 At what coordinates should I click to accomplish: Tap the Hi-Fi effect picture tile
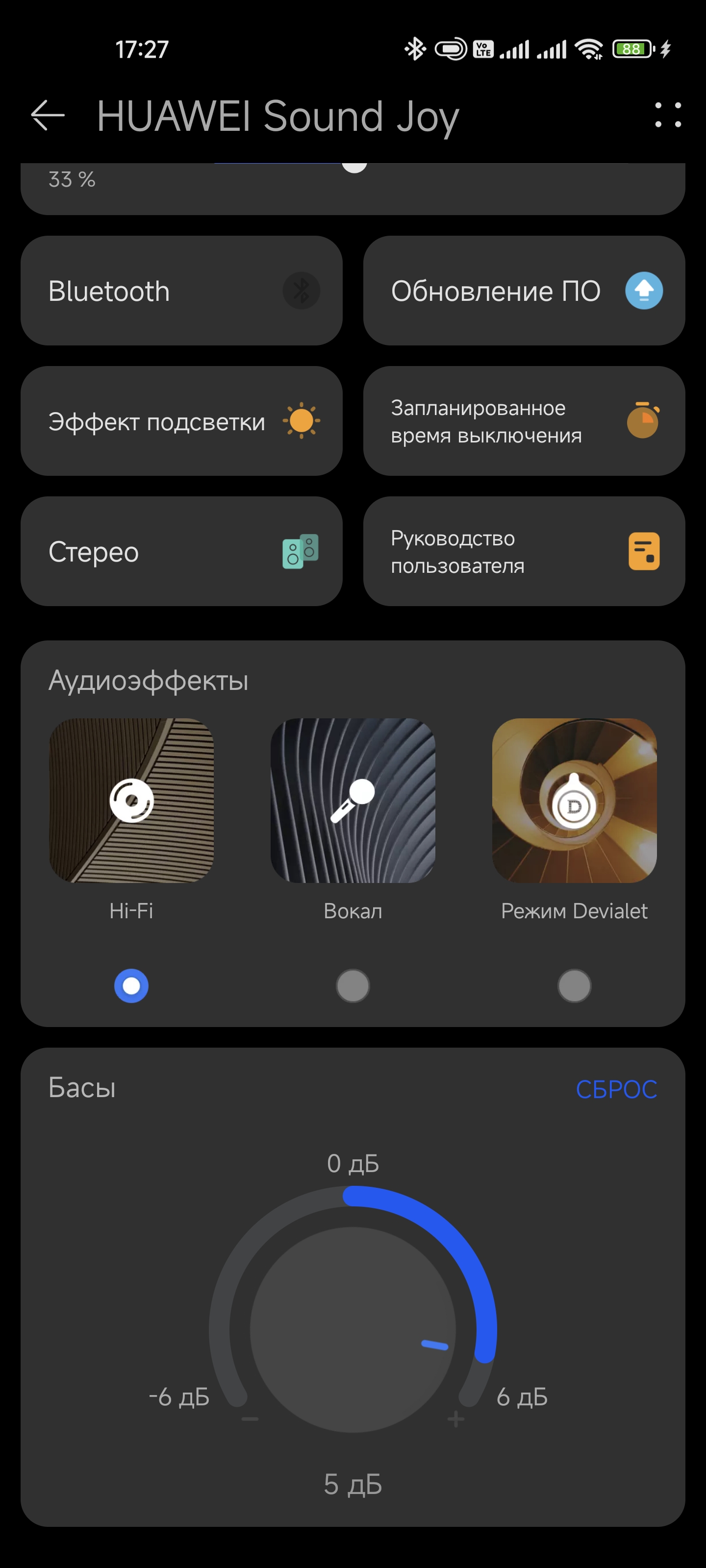pos(131,801)
